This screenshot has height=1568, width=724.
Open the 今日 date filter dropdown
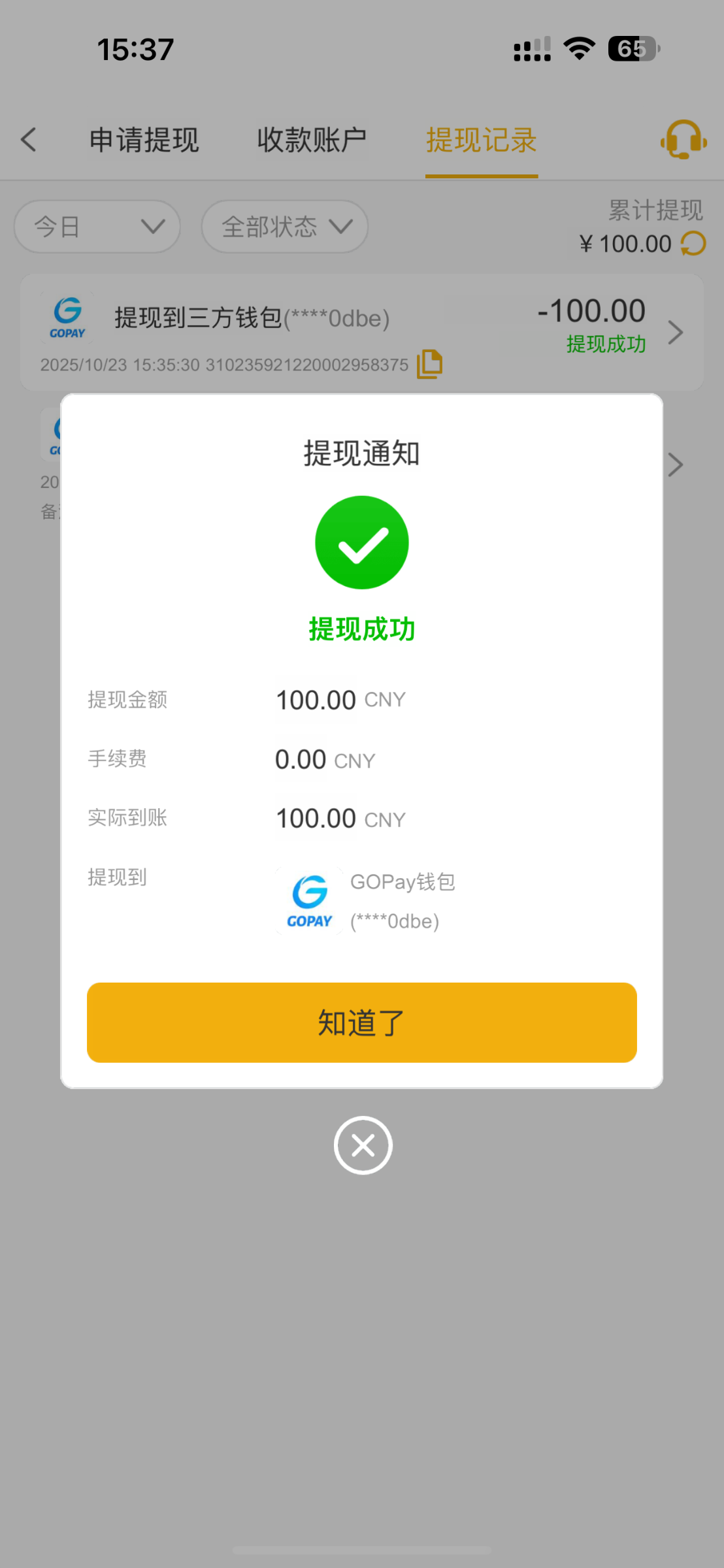97,226
